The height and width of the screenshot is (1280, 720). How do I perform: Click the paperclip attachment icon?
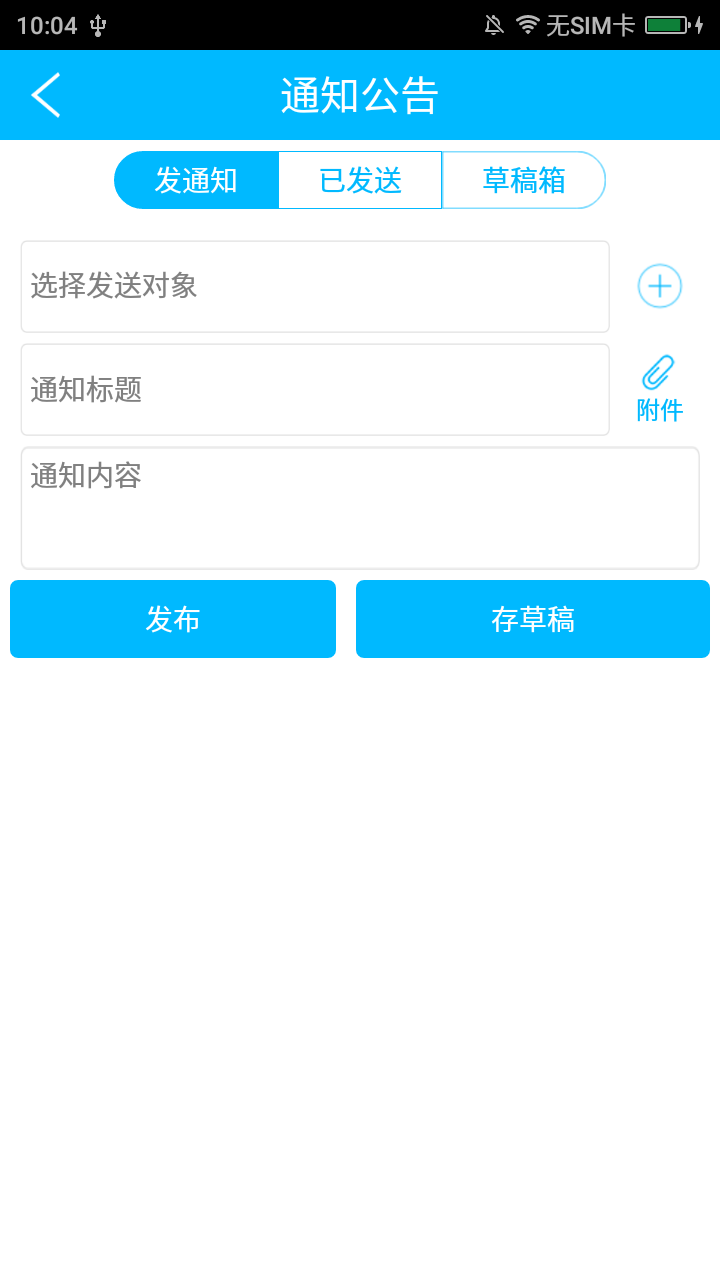pos(659,372)
